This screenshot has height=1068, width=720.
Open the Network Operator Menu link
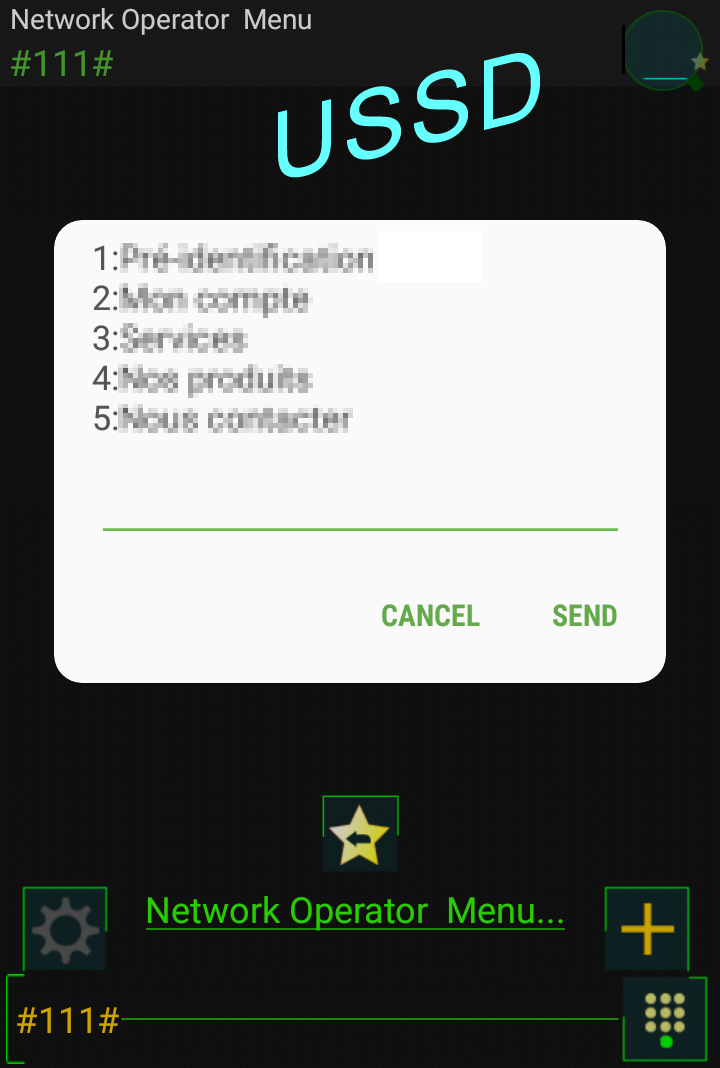click(x=355, y=911)
